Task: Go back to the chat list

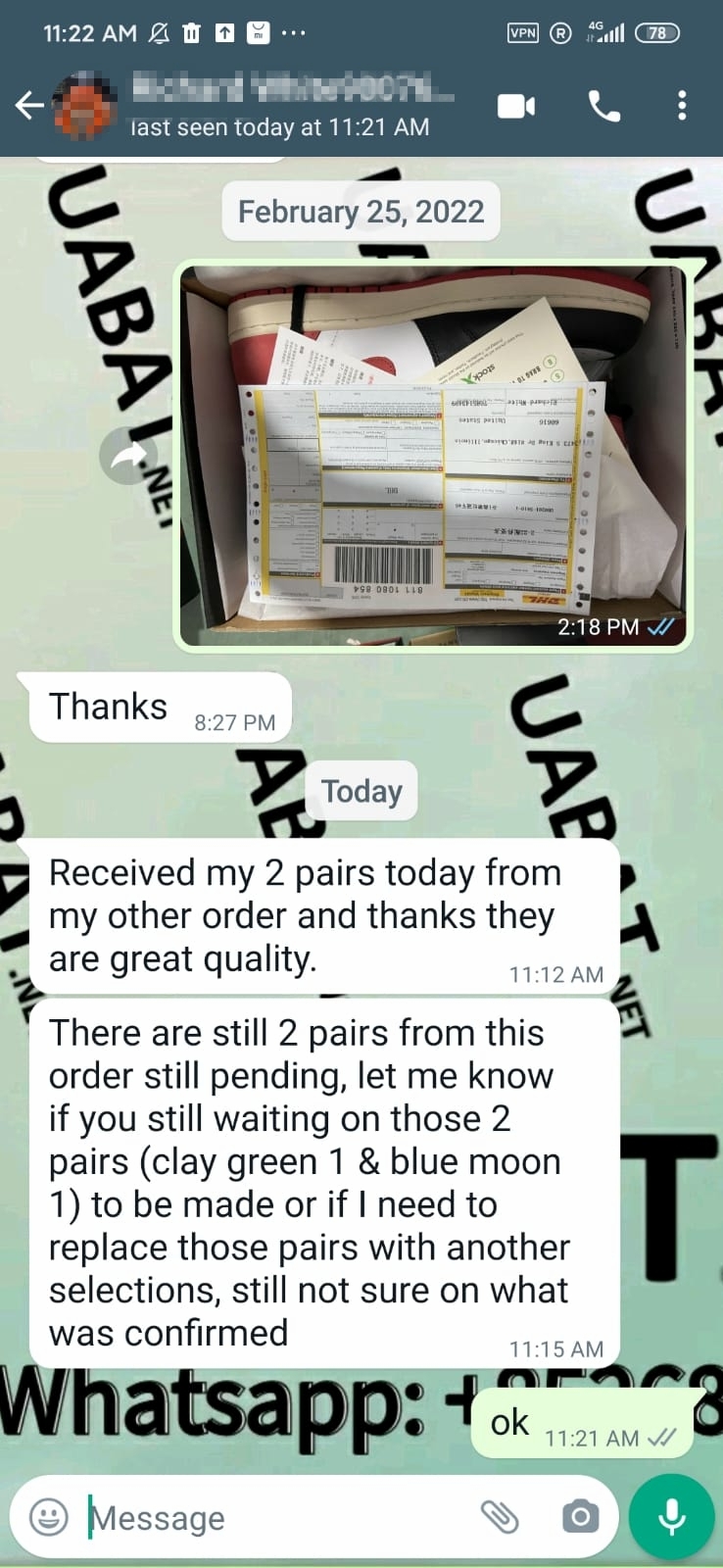Action: [x=30, y=105]
